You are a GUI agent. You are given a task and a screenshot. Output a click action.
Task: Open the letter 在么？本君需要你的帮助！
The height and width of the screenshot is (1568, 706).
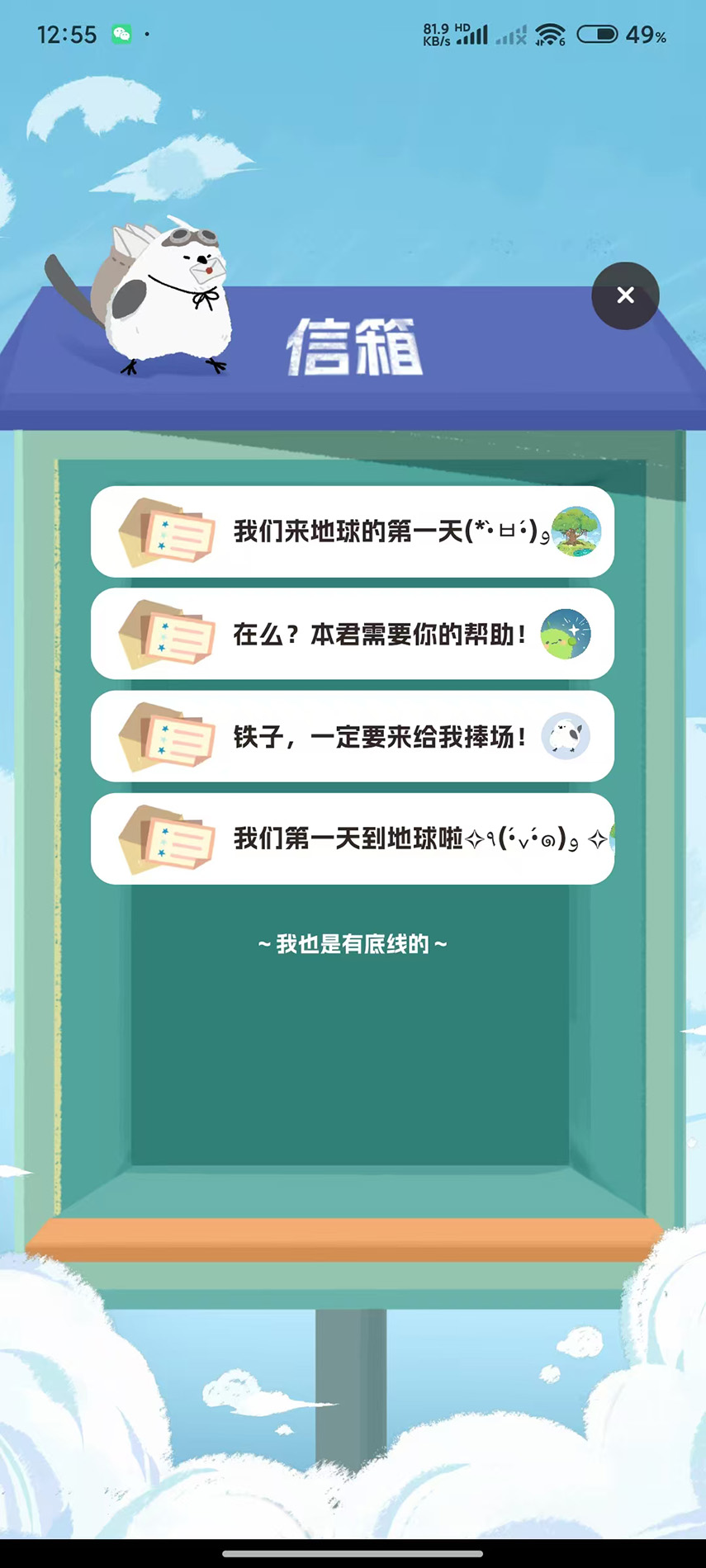353,634
